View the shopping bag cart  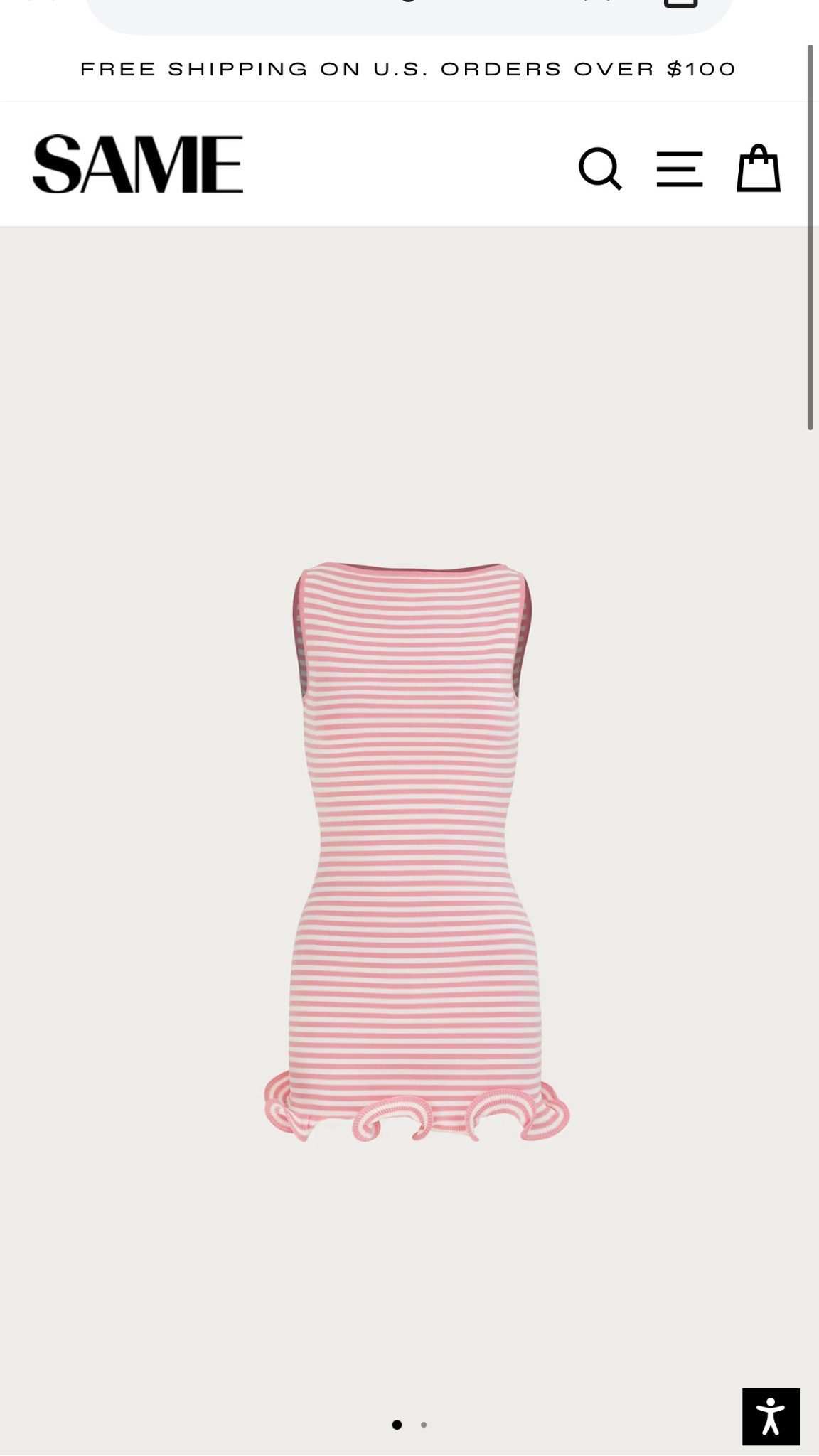(x=758, y=168)
